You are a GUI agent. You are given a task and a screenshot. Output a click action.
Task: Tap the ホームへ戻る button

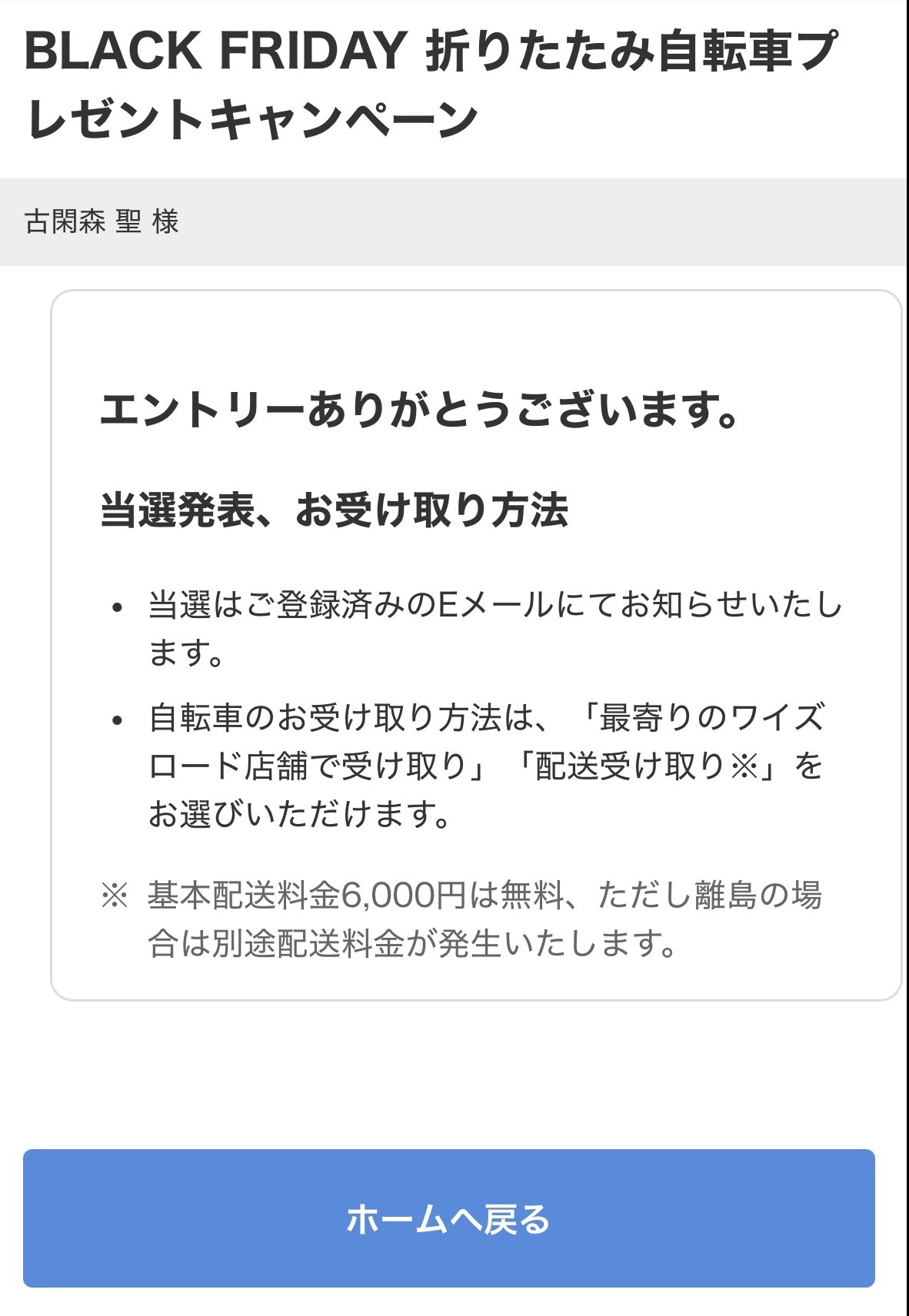[x=449, y=1219]
